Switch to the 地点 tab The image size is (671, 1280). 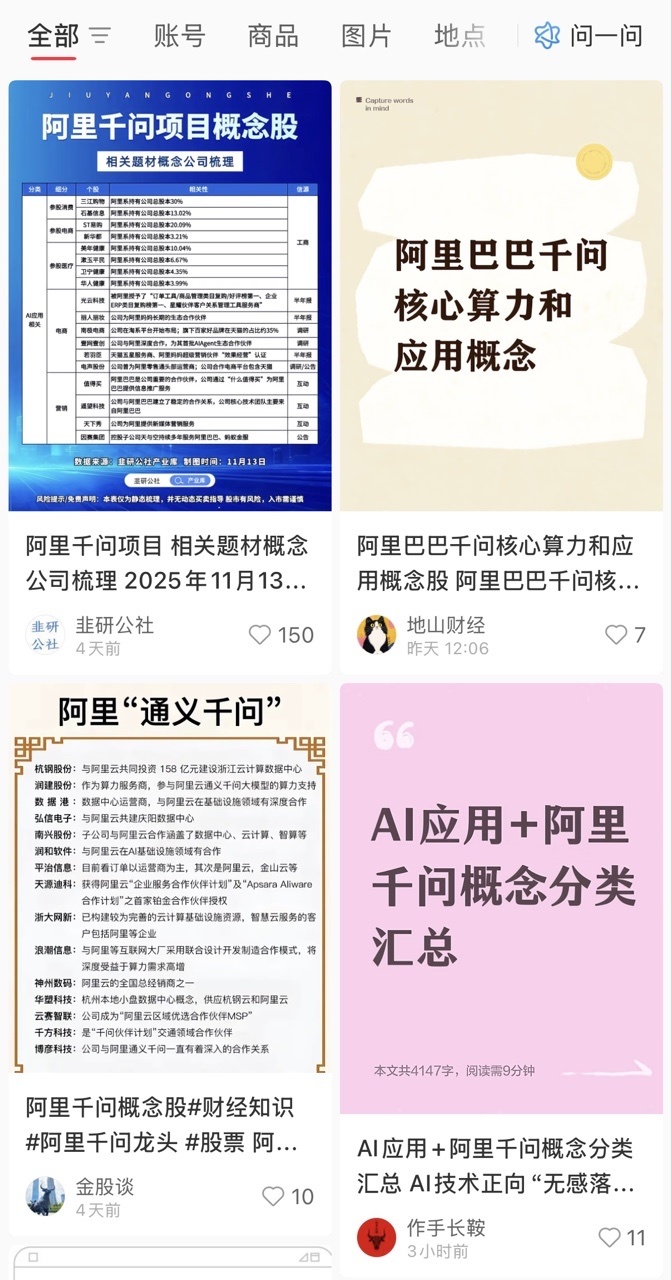[459, 37]
